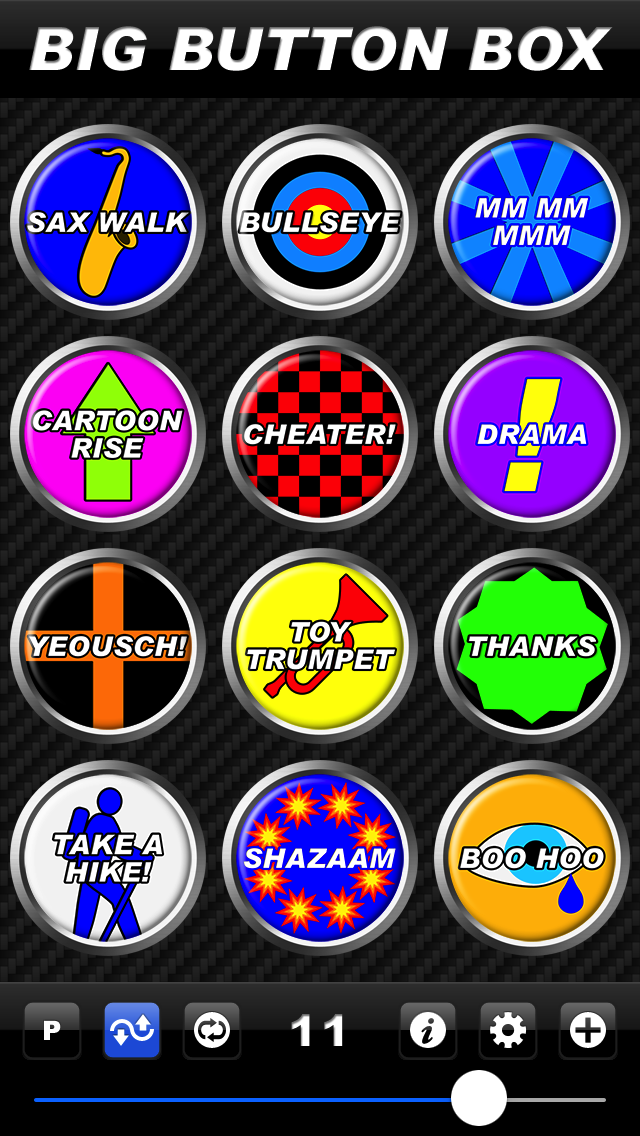Toggle the highlighted blue arrows mode button
640x1136 pixels.
click(132, 1031)
